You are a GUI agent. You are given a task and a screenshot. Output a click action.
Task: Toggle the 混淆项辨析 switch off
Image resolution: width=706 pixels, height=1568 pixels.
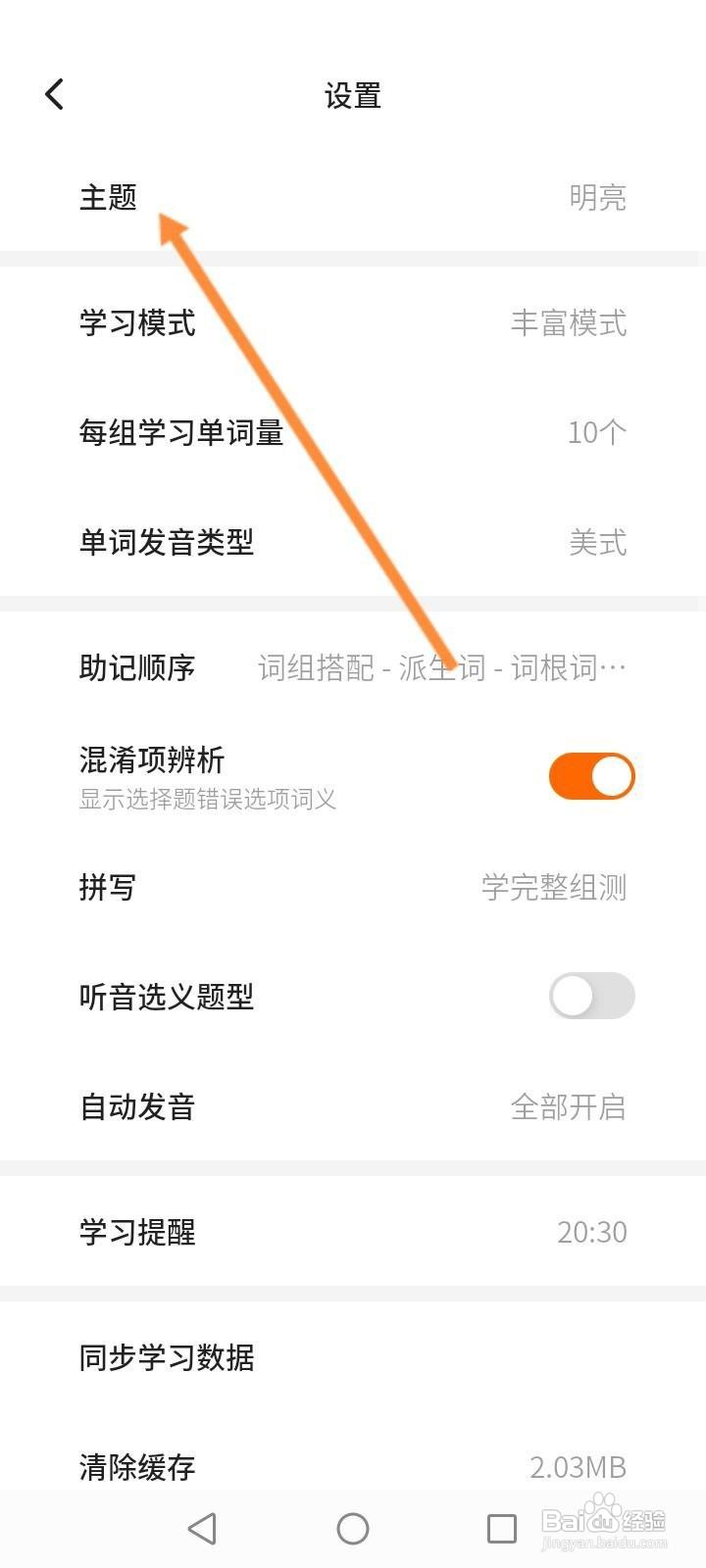[x=590, y=774]
